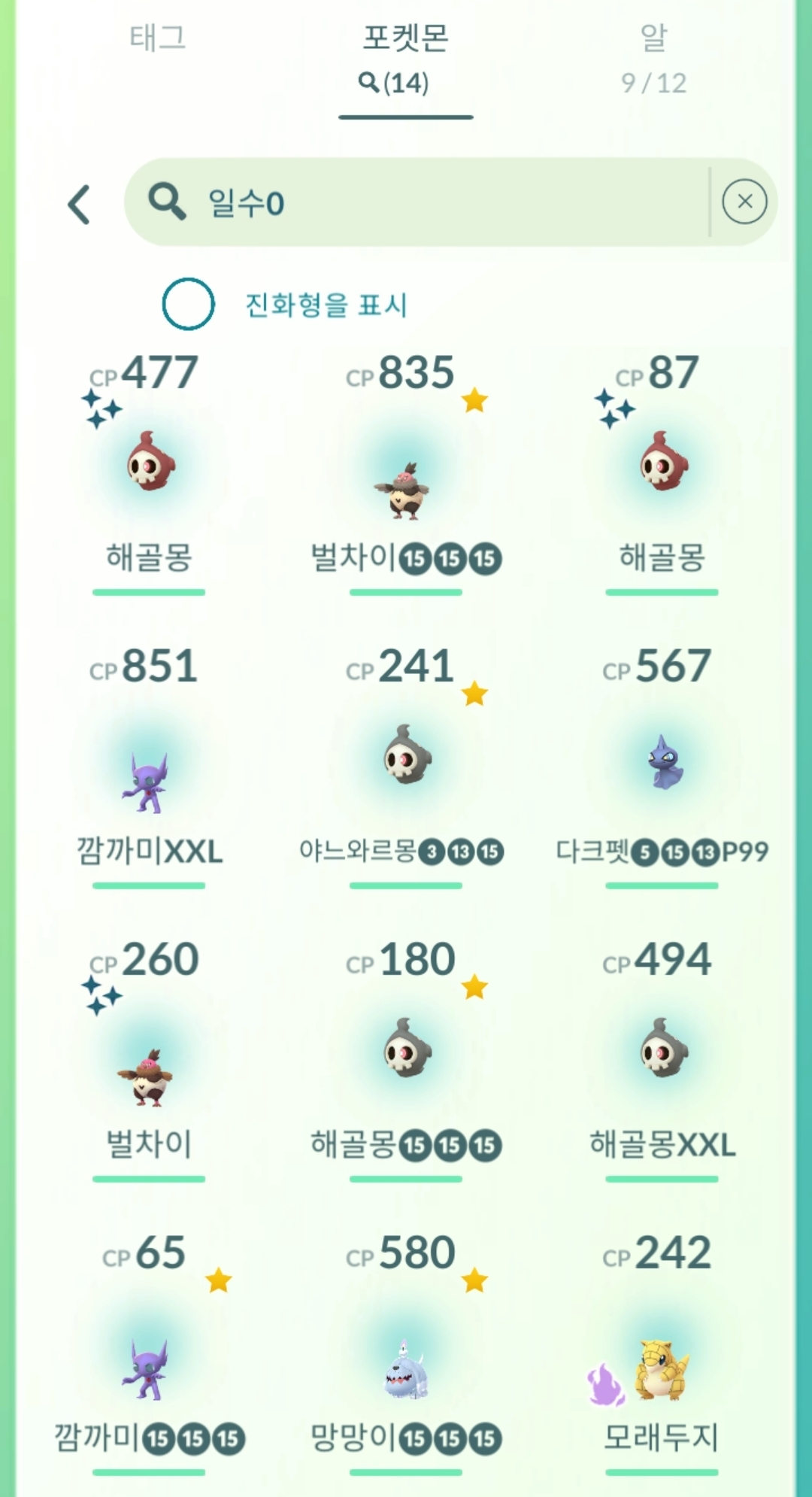
Task: Switch to the 태그 tab
Action: (157, 39)
